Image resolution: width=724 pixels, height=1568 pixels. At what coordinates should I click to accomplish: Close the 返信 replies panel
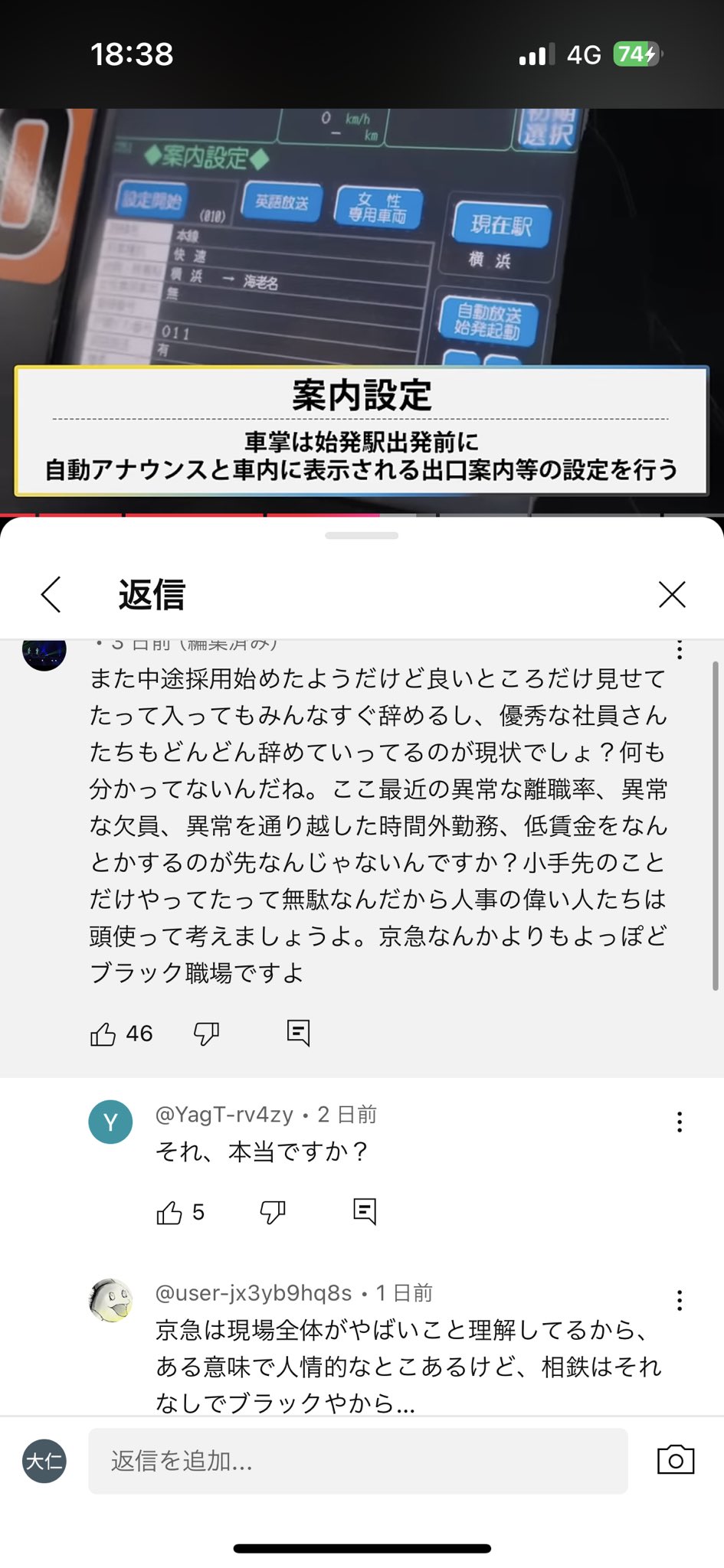click(672, 594)
